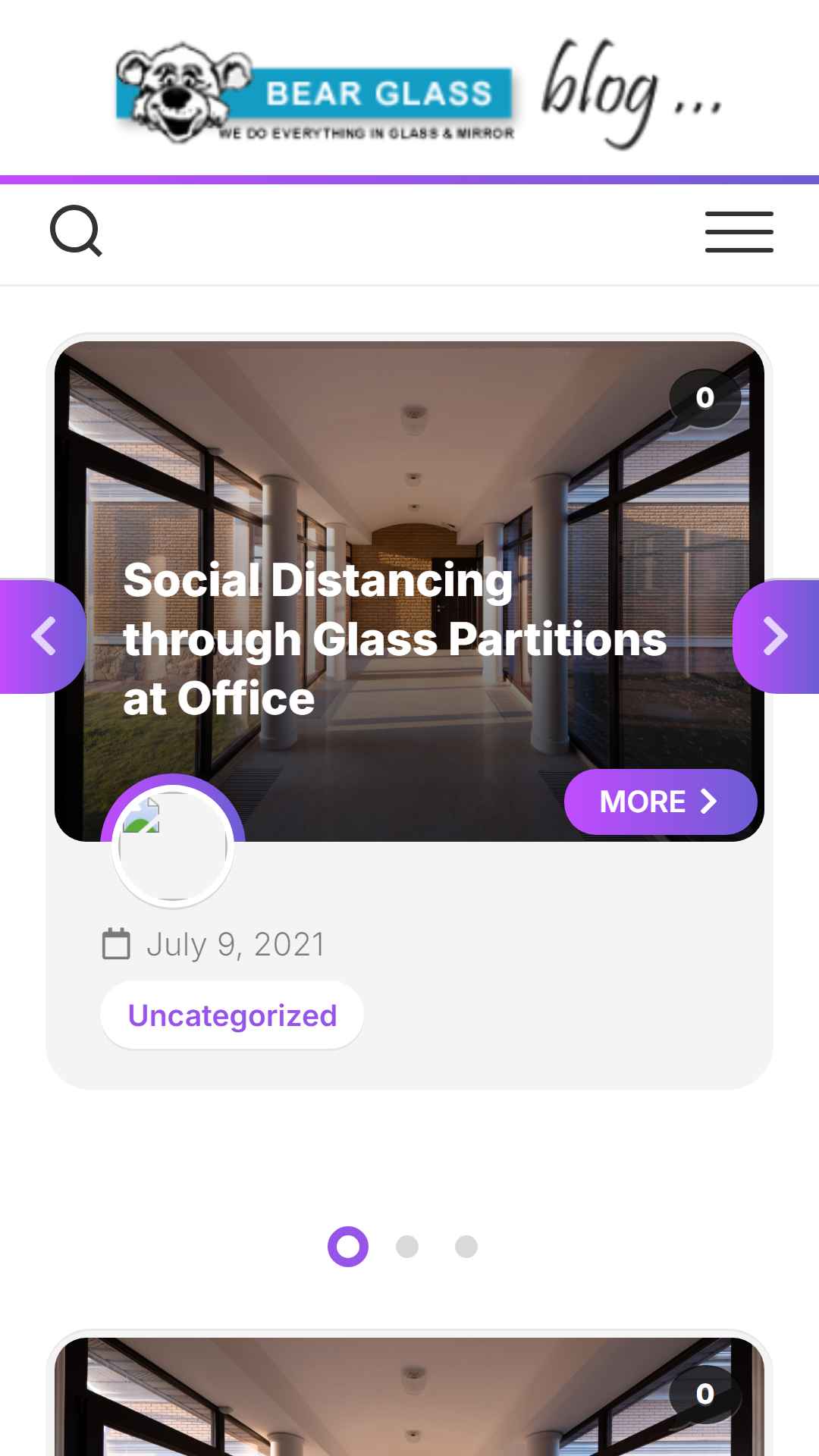Viewport: 819px width, 1456px height.
Task: Tap MORE on the Social Distancing post
Action: coord(660,802)
